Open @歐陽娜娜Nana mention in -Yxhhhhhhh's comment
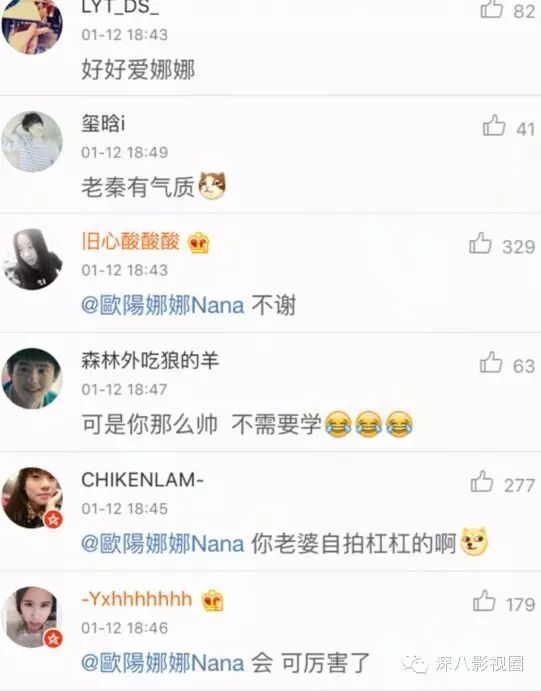The height and width of the screenshot is (691, 541). (x=163, y=663)
